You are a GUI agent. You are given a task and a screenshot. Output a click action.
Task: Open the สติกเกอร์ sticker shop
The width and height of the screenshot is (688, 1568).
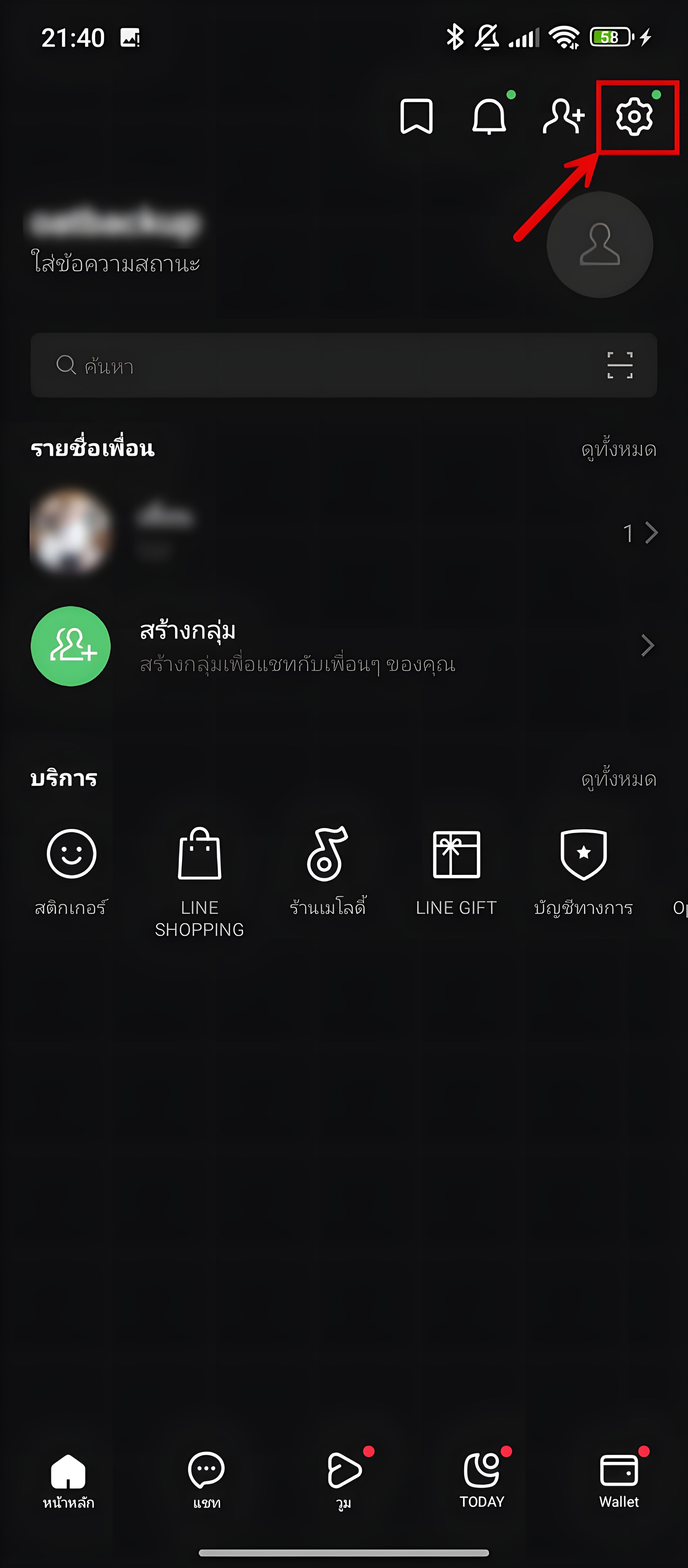tap(71, 867)
